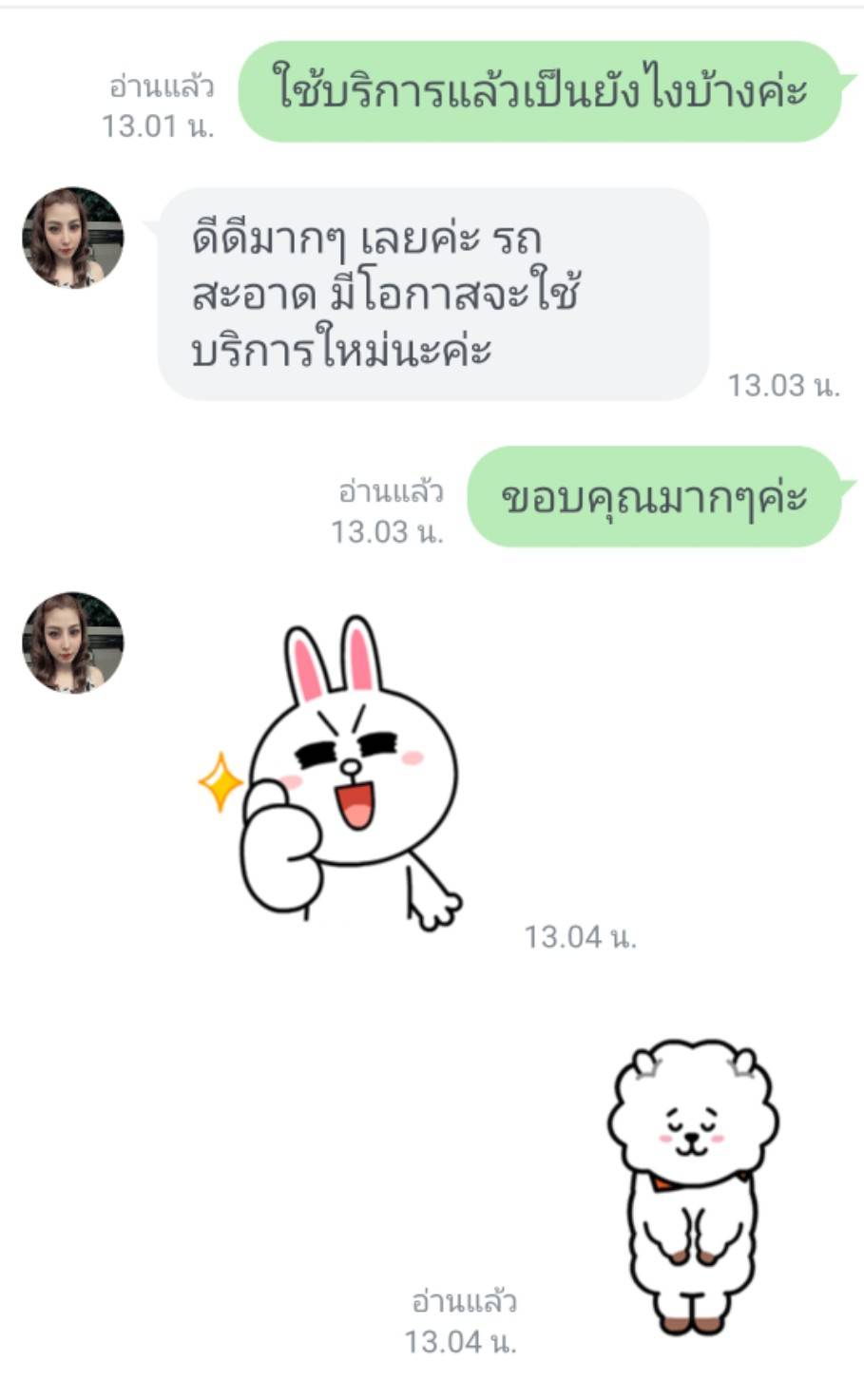The width and height of the screenshot is (864, 1400).
Task: Open the bowing white alpaca sticker
Action: click(x=693, y=1186)
